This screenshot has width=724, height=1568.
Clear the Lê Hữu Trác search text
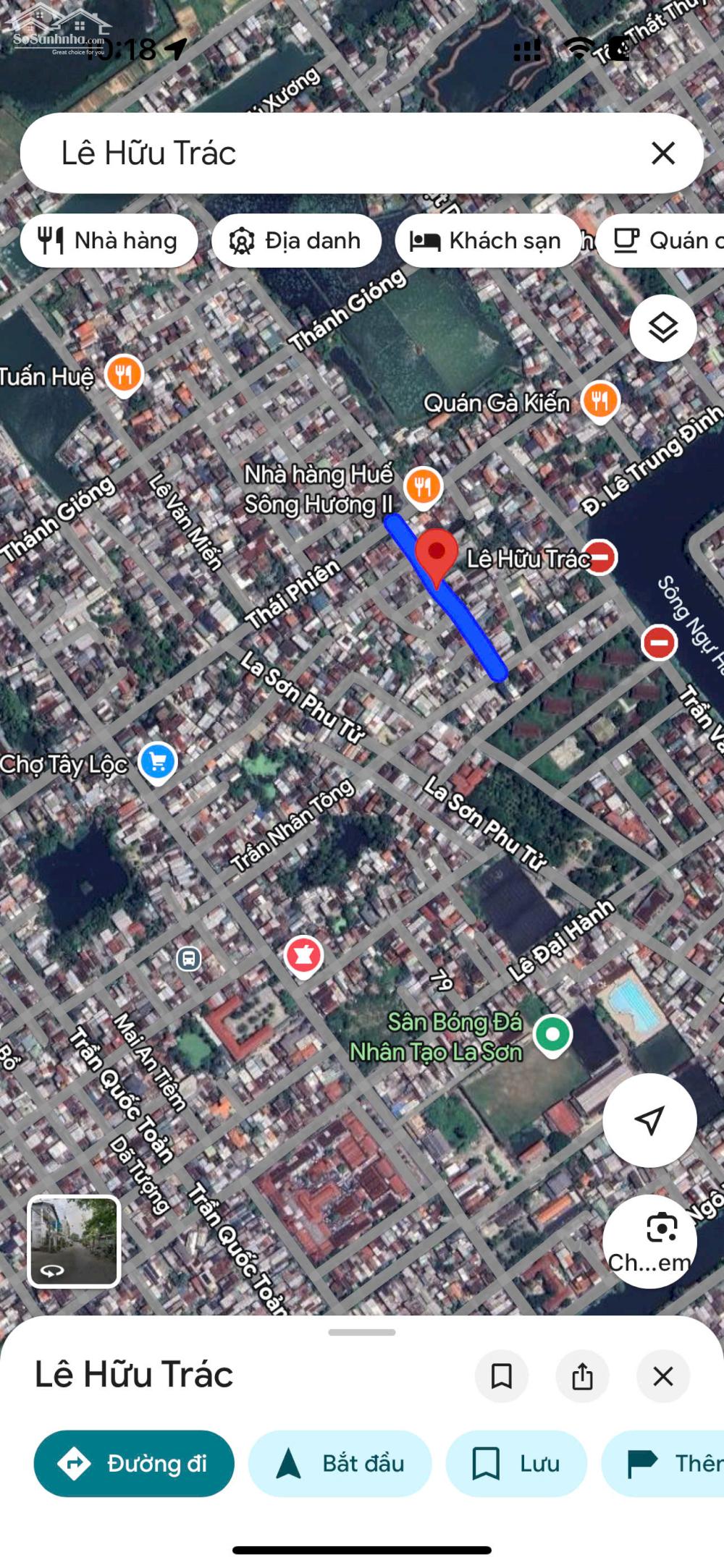point(662,153)
